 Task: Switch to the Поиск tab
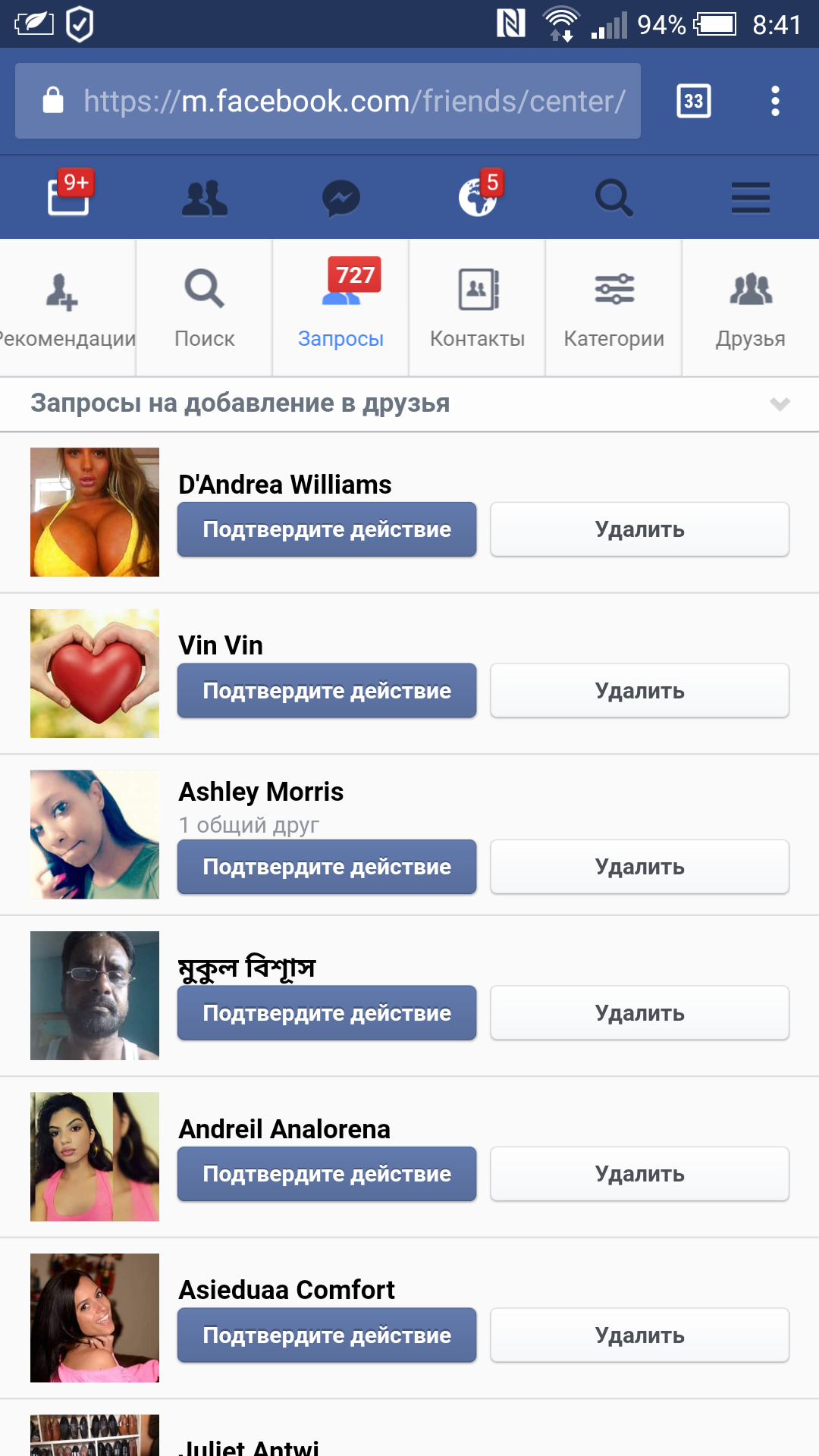[x=204, y=308]
